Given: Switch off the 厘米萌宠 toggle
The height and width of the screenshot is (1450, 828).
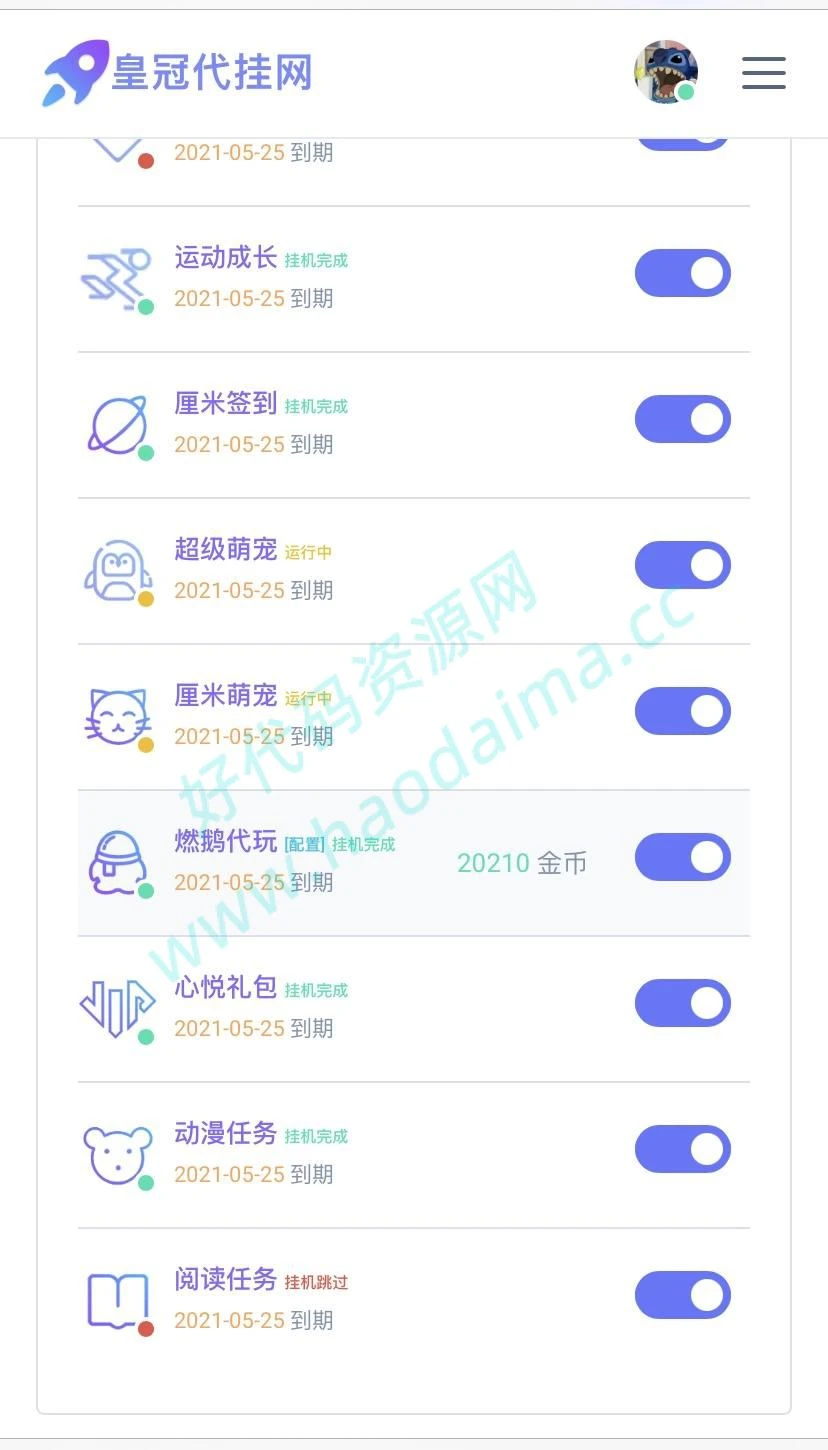Looking at the screenshot, I should click(683, 711).
